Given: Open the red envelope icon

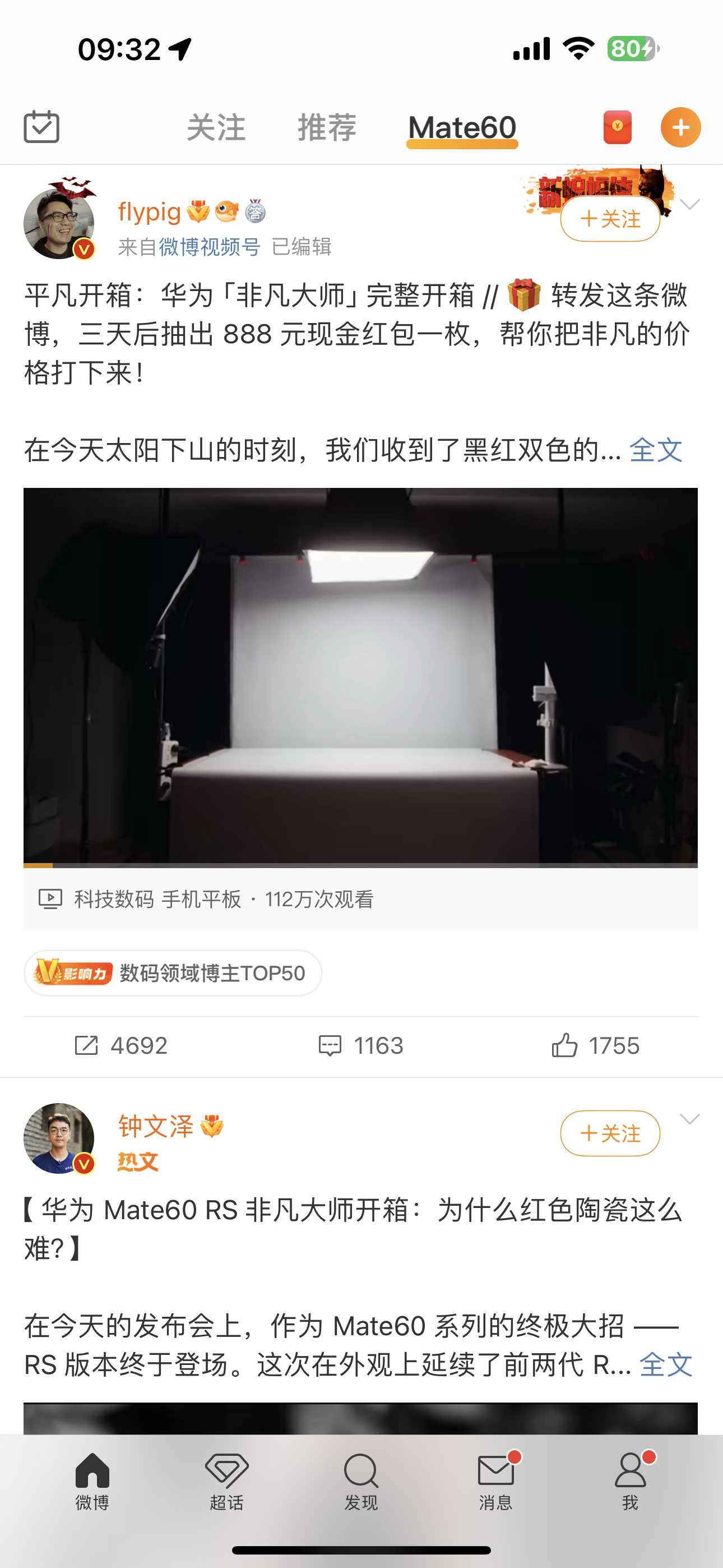Looking at the screenshot, I should (617, 127).
